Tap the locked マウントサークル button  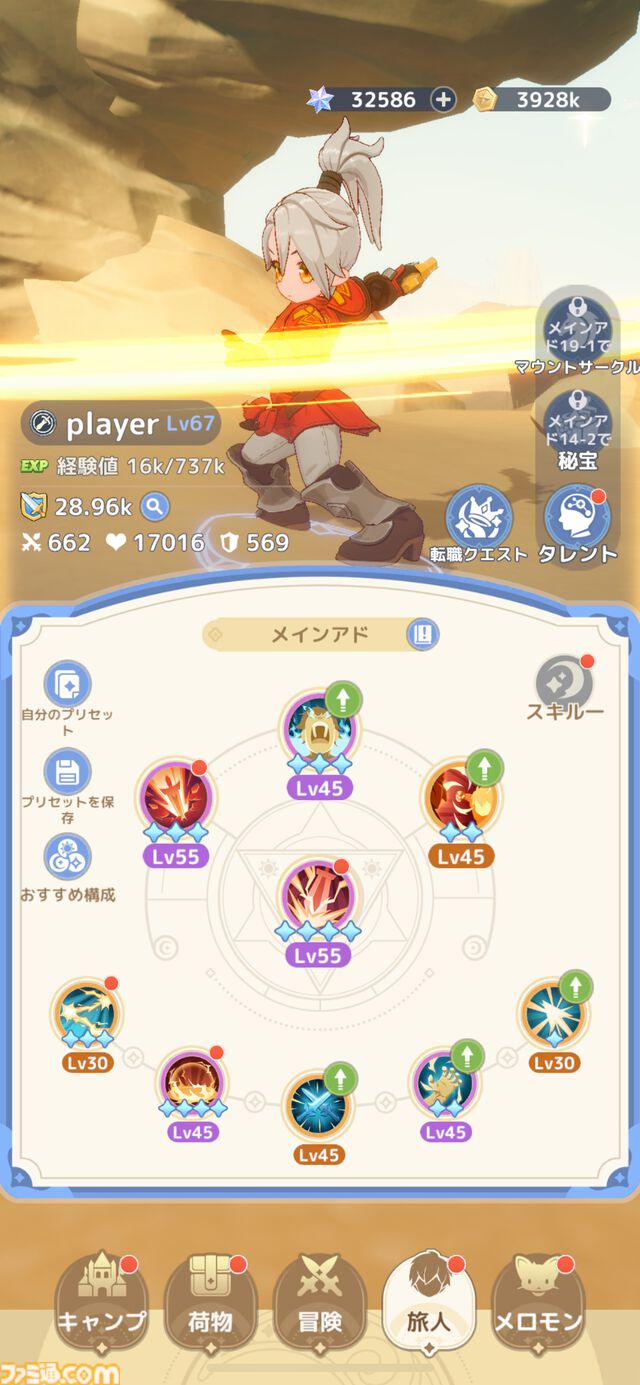[578, 328]
